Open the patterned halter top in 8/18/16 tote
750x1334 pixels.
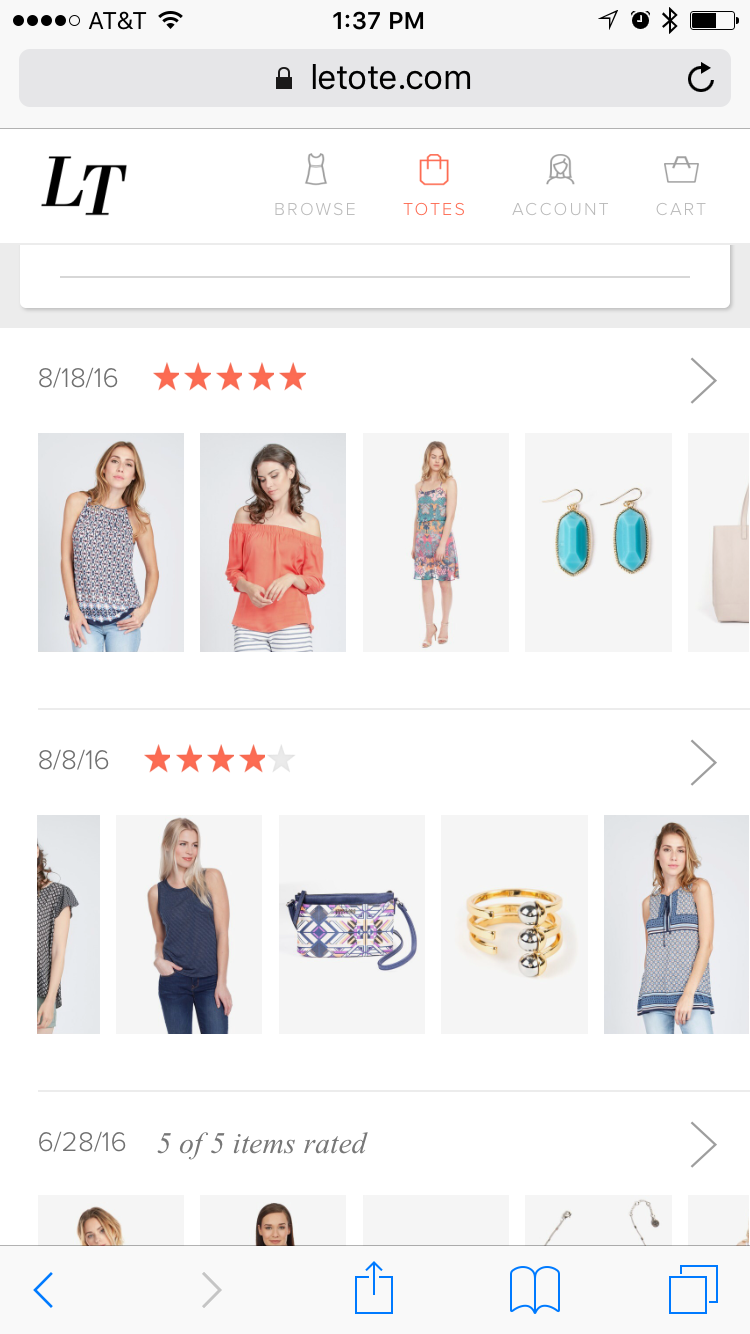tap(111, 542)
